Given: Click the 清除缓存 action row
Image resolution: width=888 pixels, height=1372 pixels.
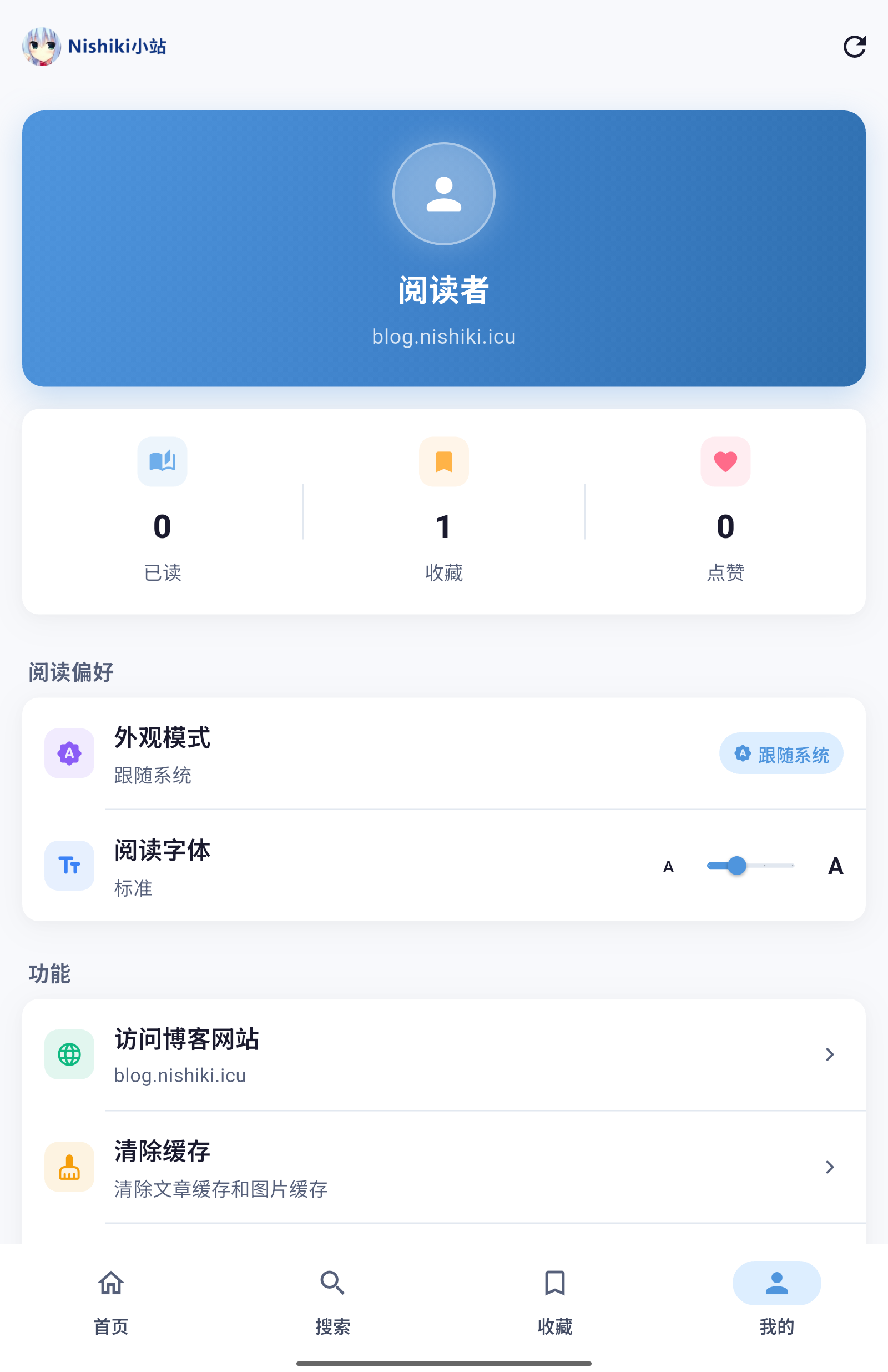Looking at the screenshot, I should (x=443, y=1167).
